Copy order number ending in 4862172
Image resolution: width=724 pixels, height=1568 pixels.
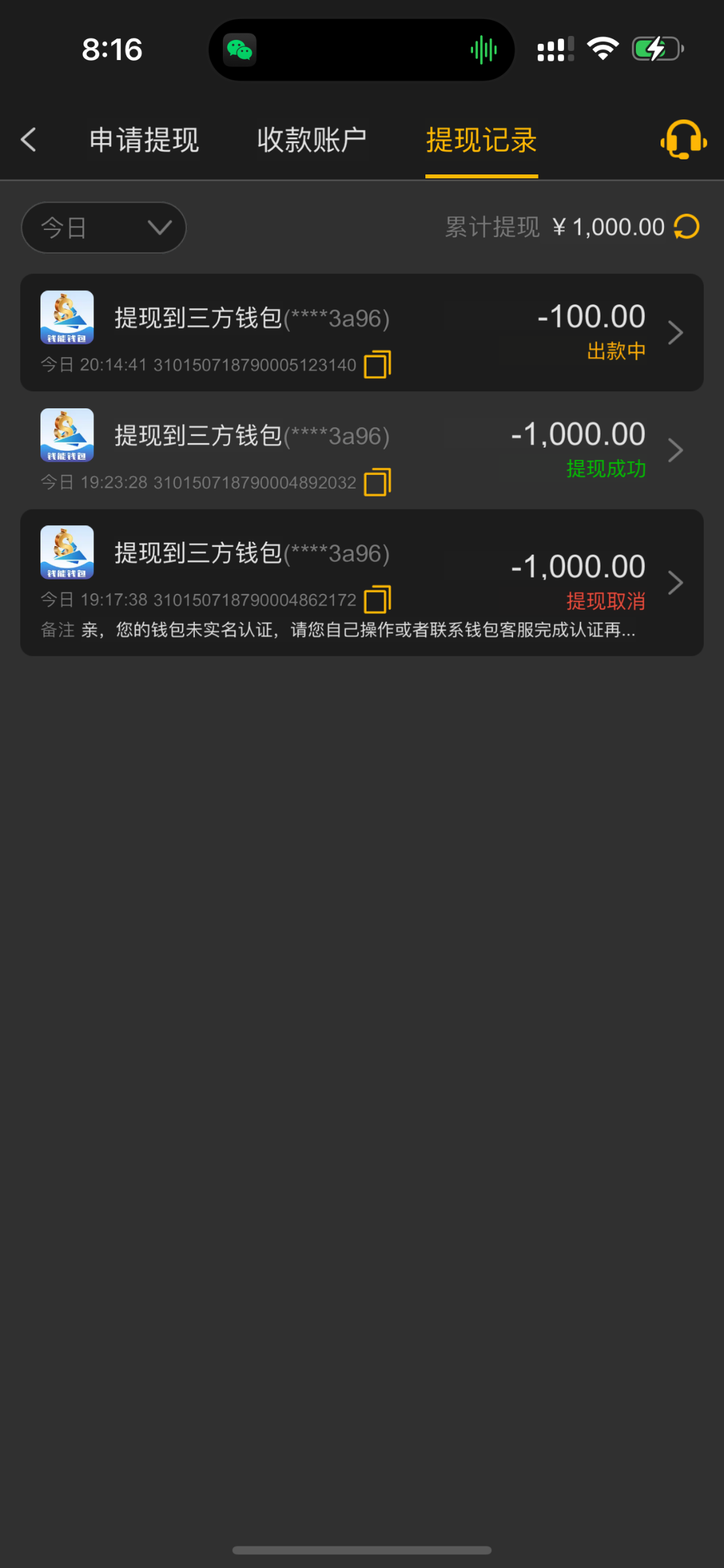click(x=378, y=599)
